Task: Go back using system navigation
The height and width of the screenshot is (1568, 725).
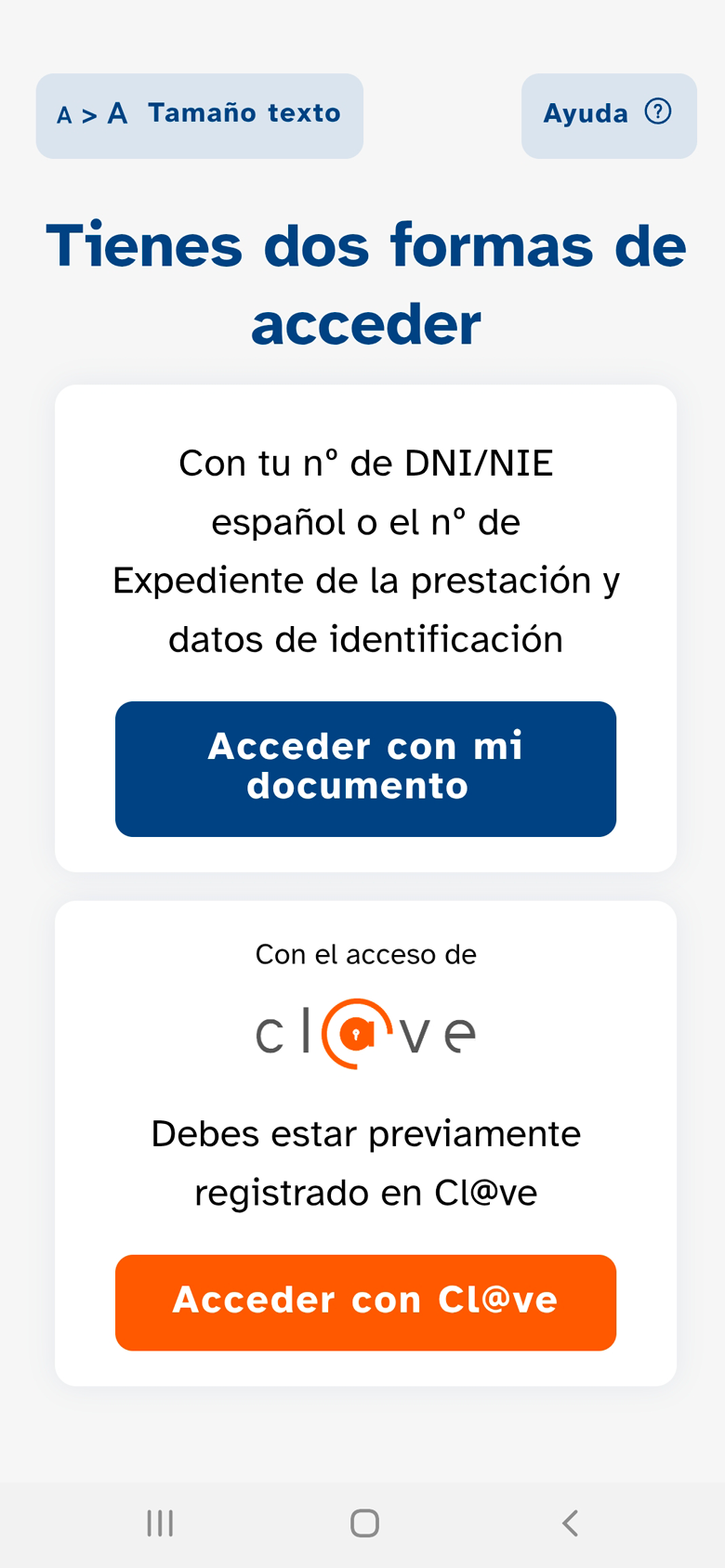Action: click(x=570, y=1522)
